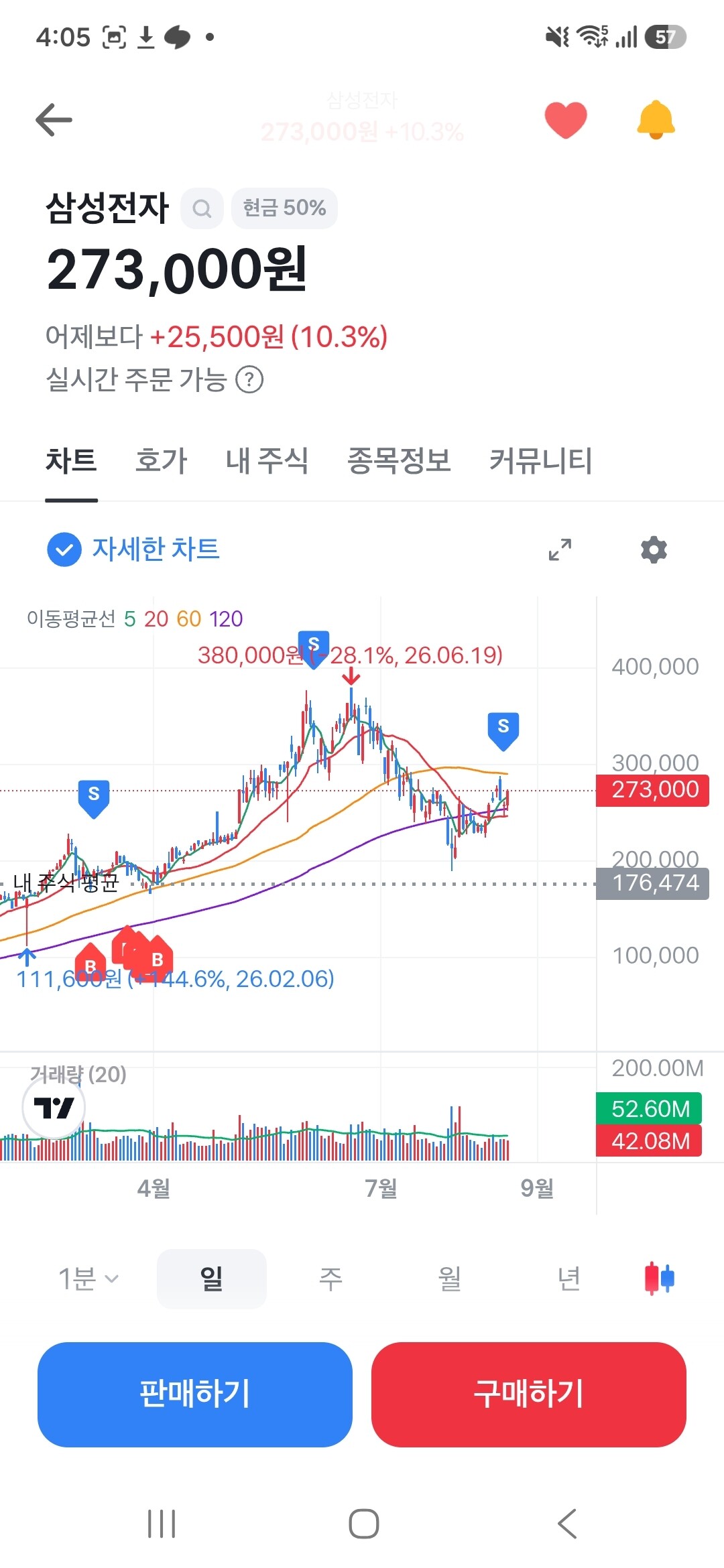Select the 주 weekly interval
The height and width of the screenshot is (1568, 724).
(x=330, y=1279)
